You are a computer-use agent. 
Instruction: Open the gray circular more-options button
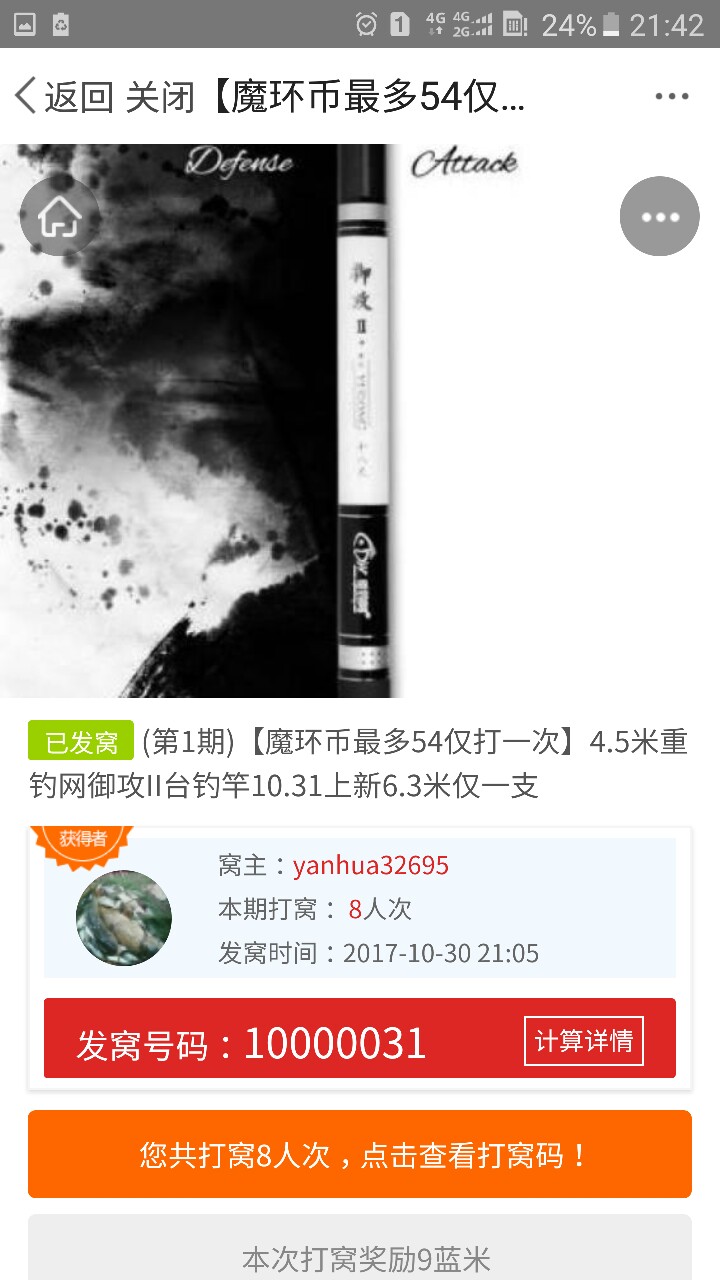(x=659, y=216)
